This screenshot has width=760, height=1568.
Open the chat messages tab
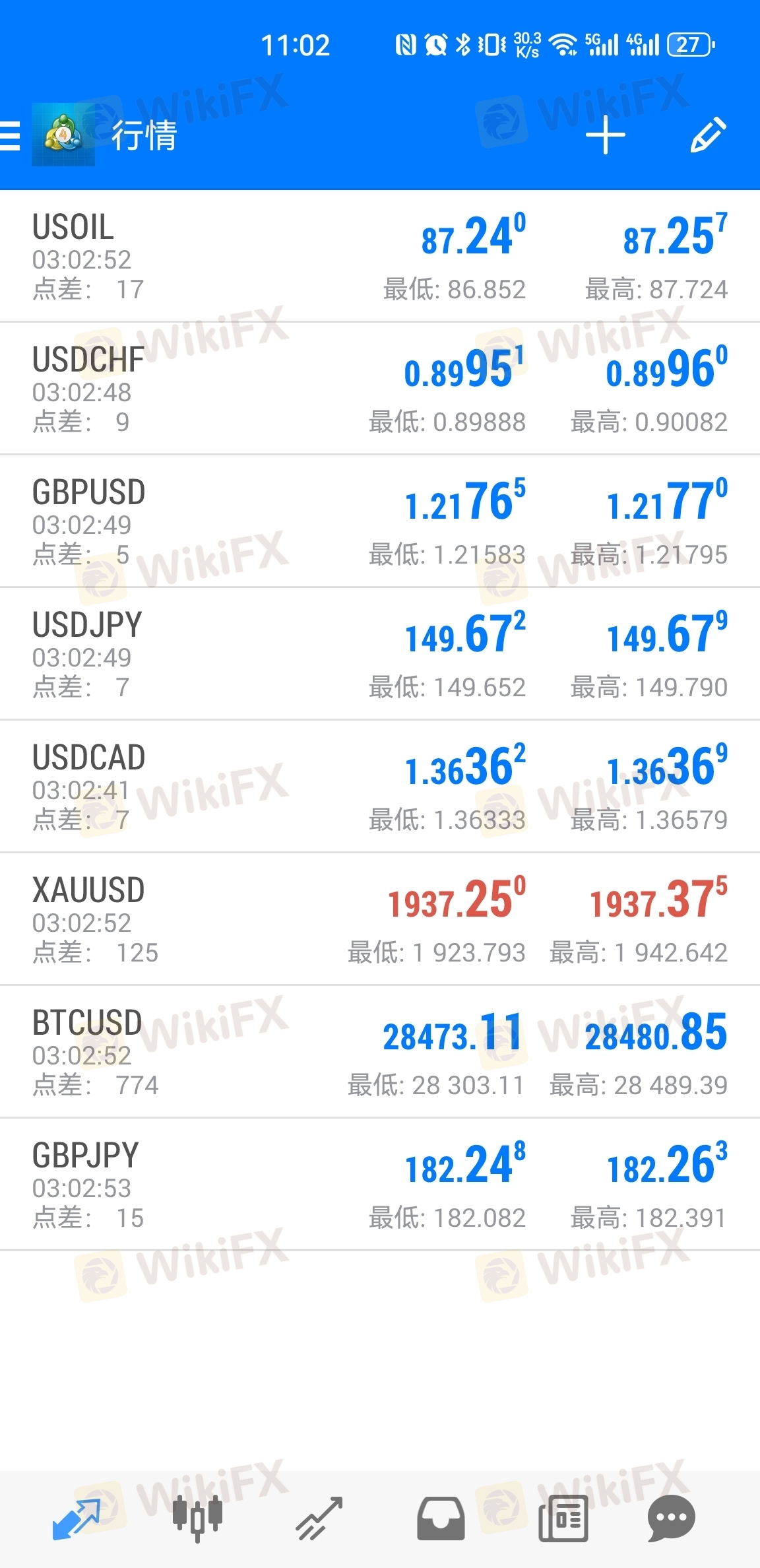coord(672,1519)
